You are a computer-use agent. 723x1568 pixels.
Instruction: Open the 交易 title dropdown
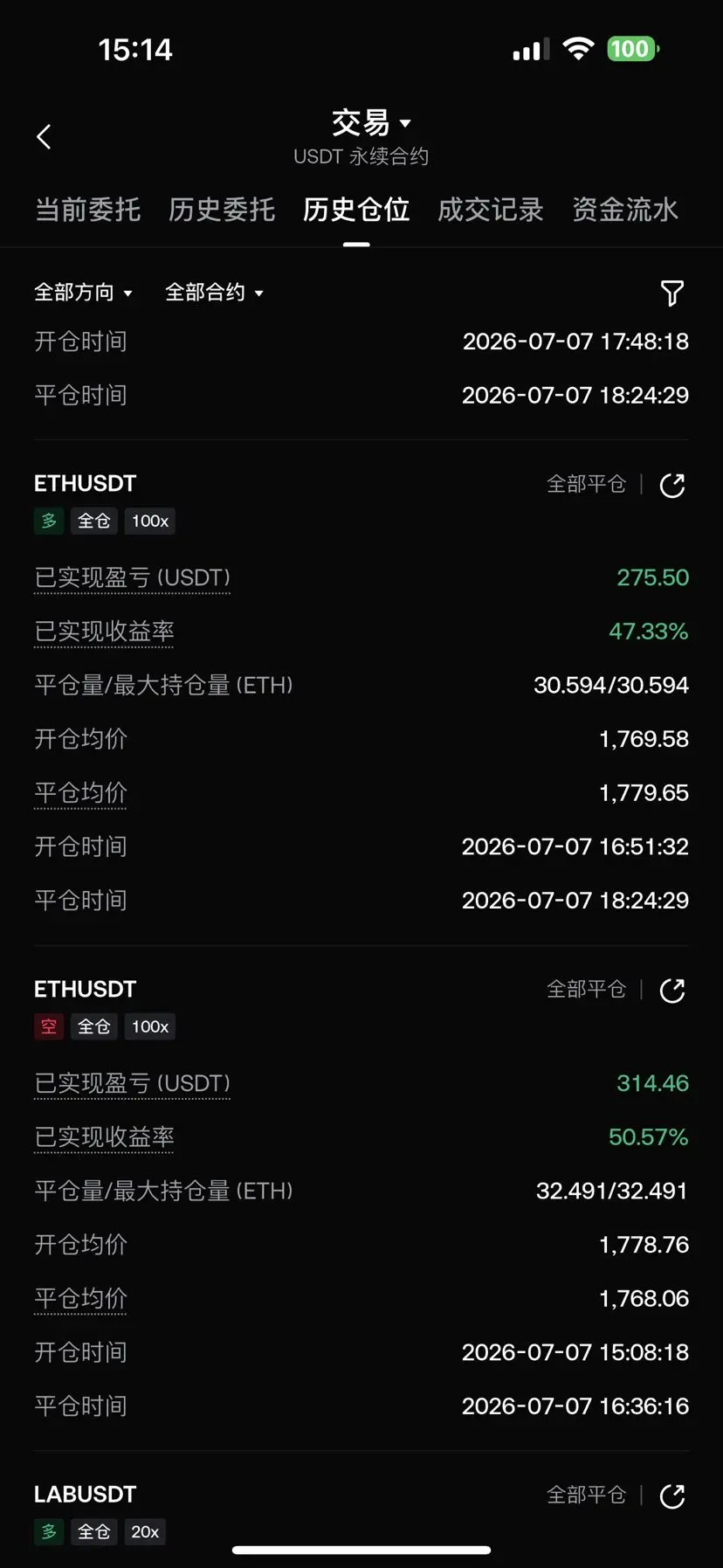click(371, 123)
